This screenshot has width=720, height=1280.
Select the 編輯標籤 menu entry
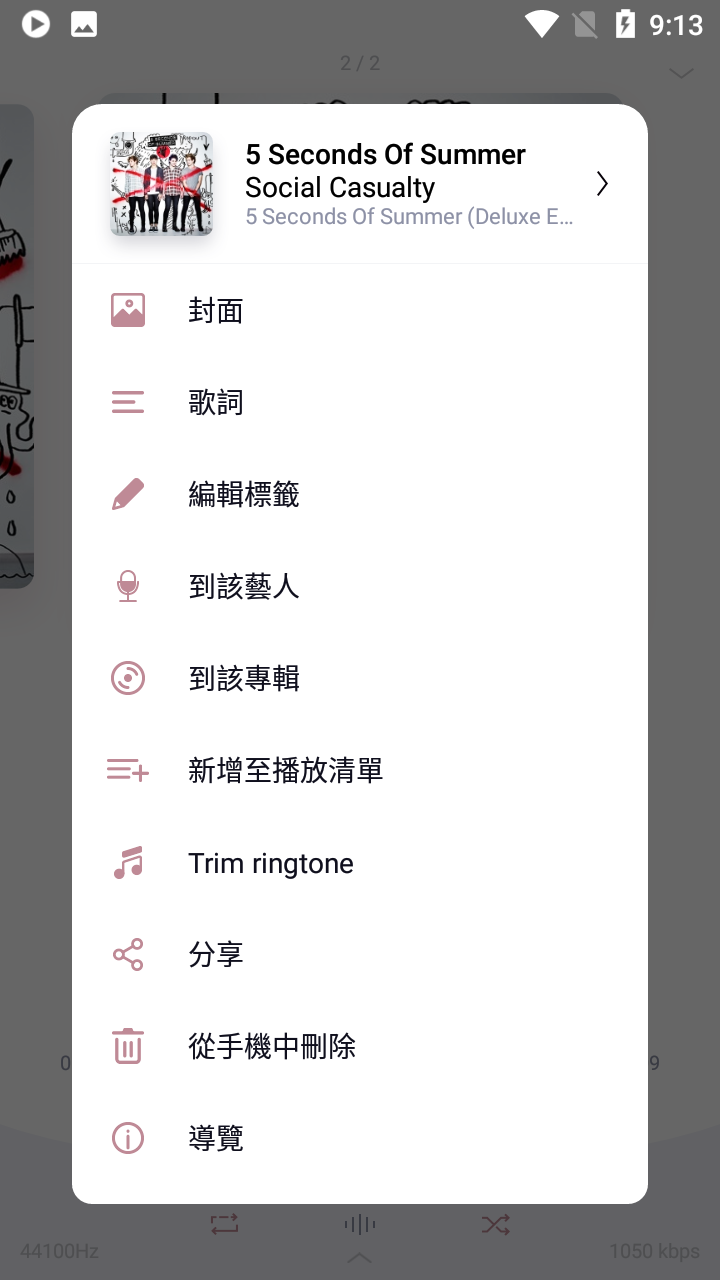tap(245, 494)
